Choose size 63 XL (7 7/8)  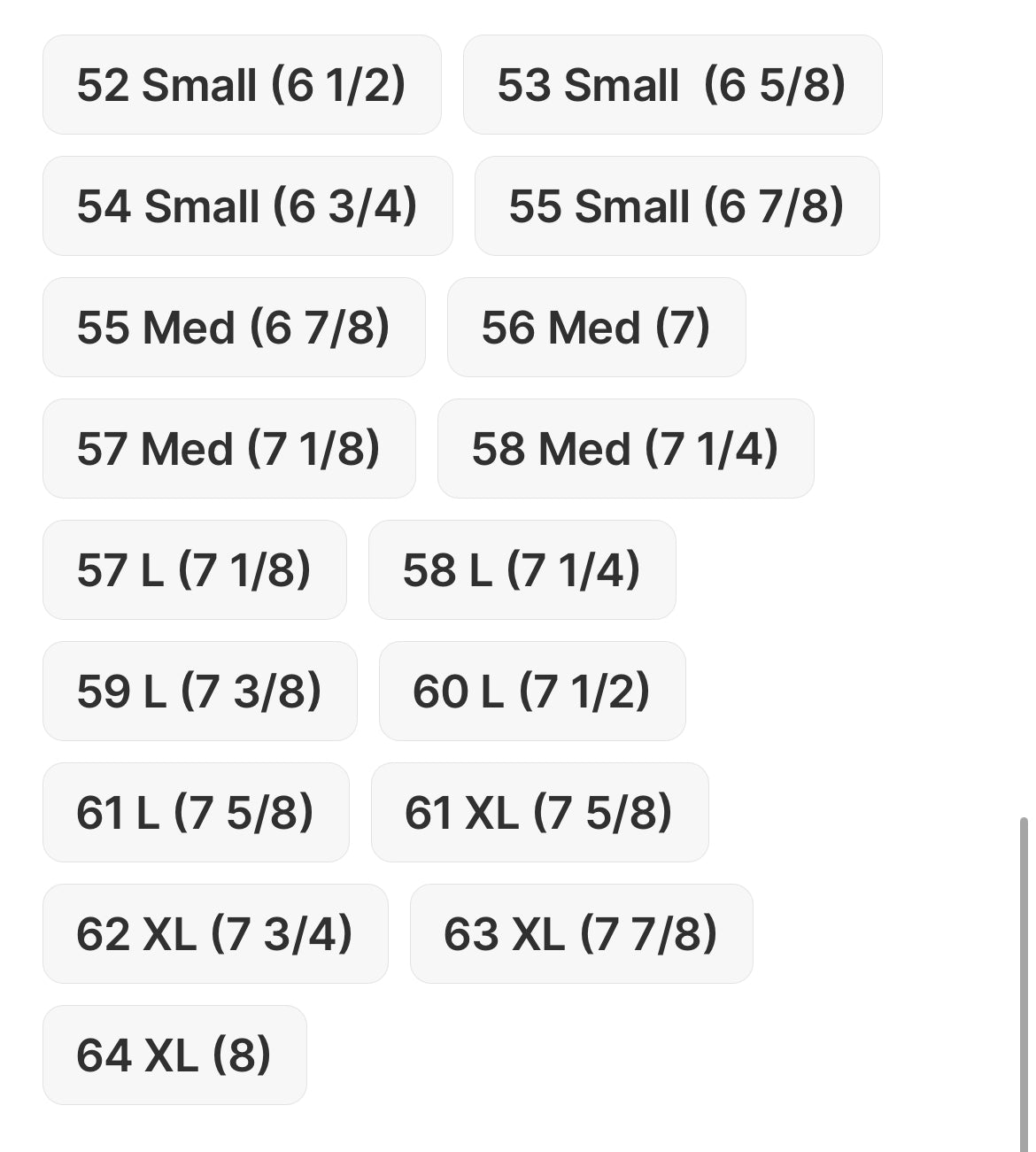(581, 934)
